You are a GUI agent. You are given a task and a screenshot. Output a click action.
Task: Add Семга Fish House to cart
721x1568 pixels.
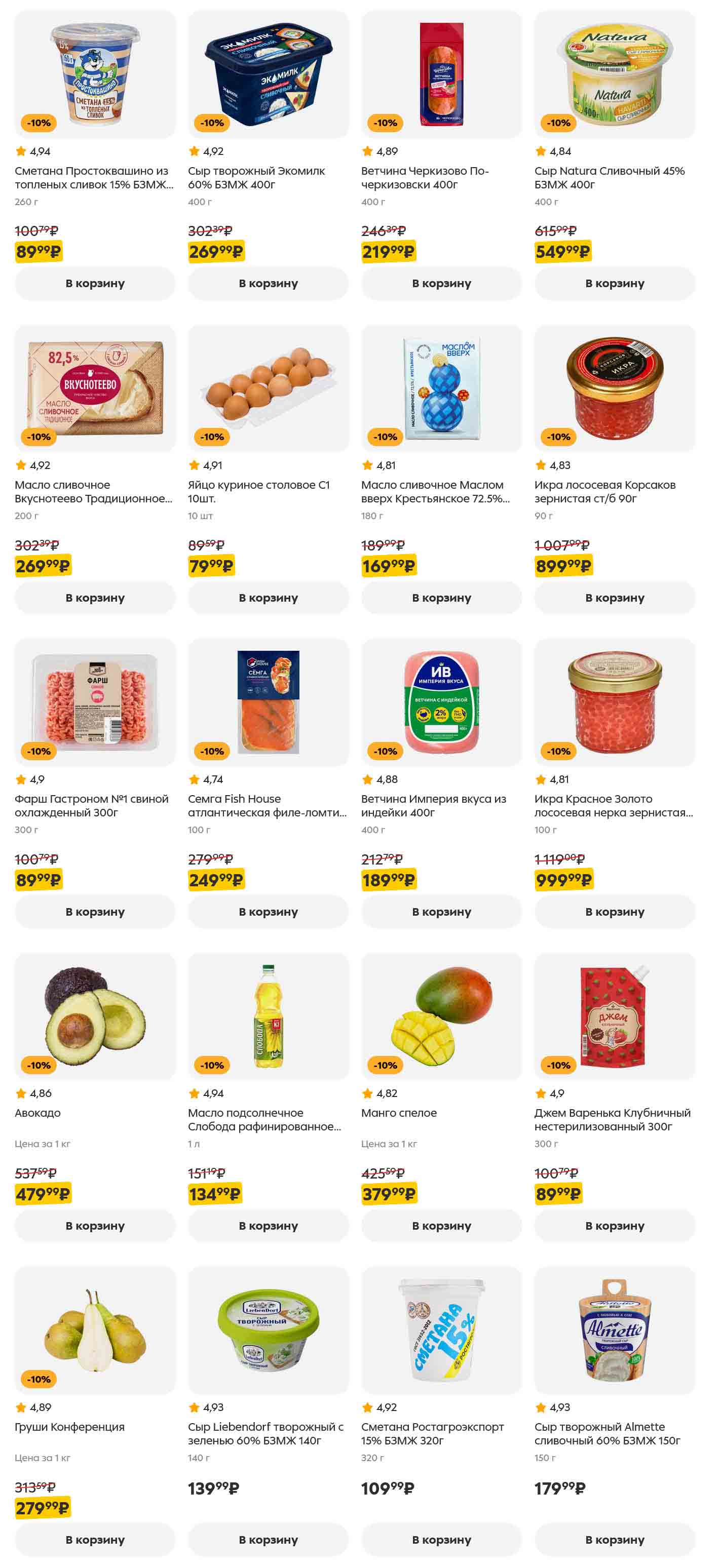[x=268, y=911]
